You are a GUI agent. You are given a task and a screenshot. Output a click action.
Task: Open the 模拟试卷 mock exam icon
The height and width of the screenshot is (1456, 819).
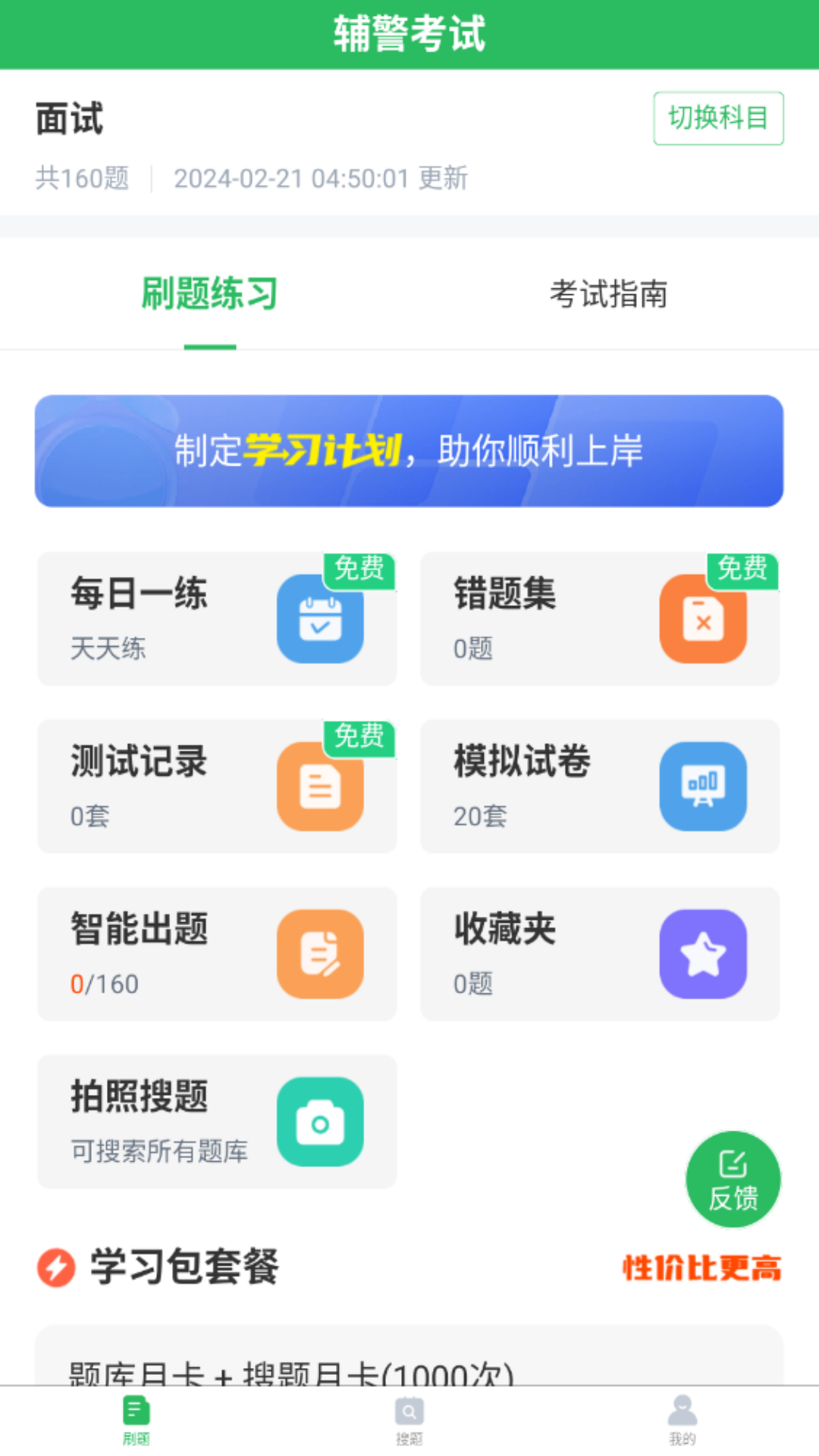(x=703, y=786)
